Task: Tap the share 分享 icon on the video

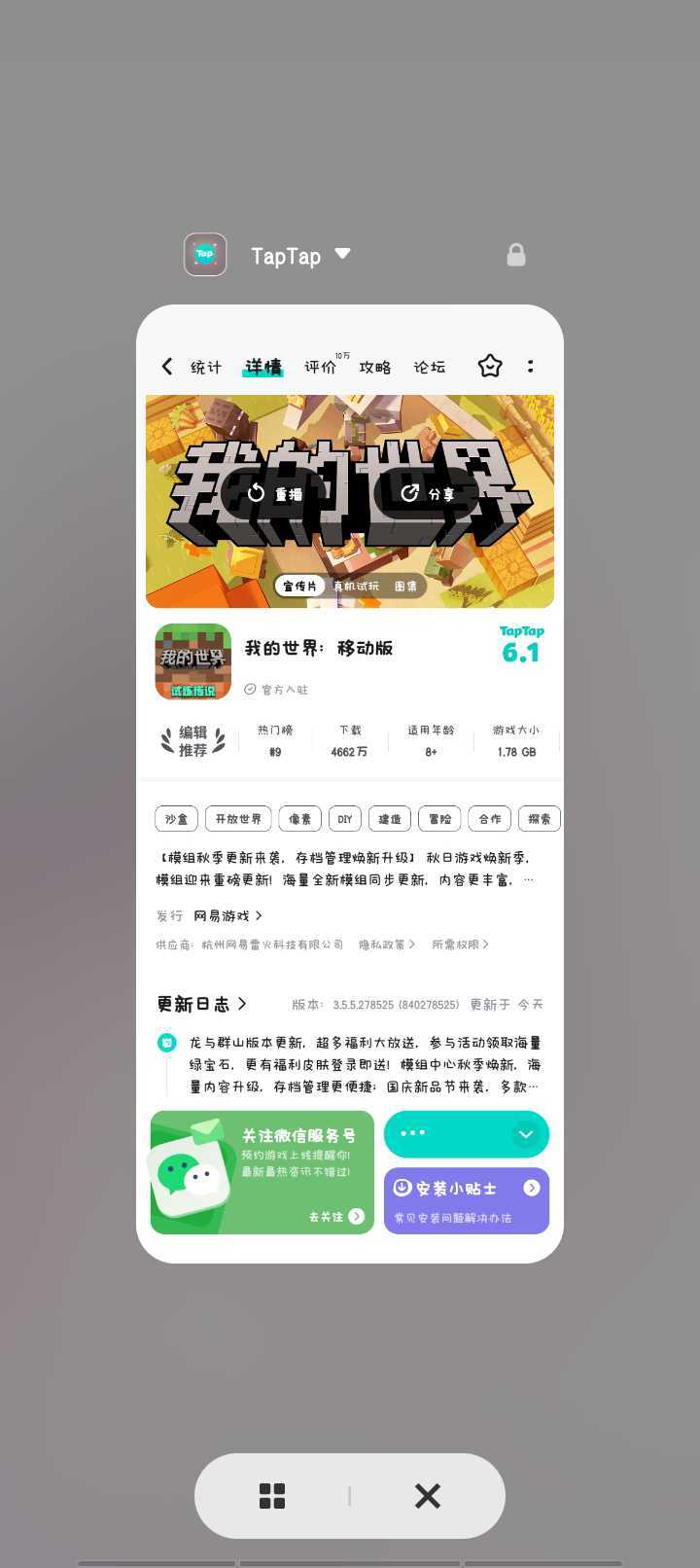Action: pos(409,493)
